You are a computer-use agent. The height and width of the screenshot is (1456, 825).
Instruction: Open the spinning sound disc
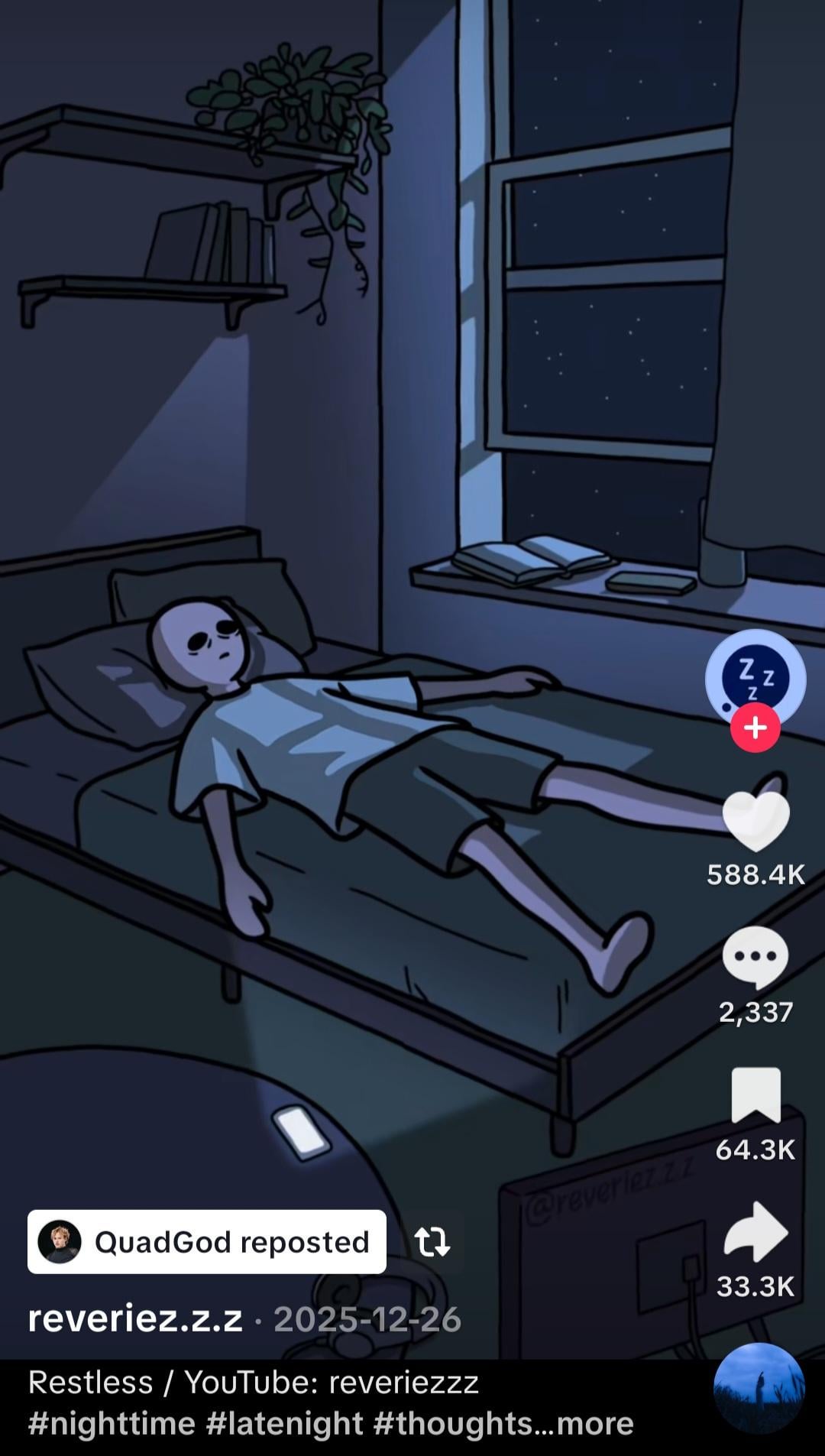point(759,1387)
